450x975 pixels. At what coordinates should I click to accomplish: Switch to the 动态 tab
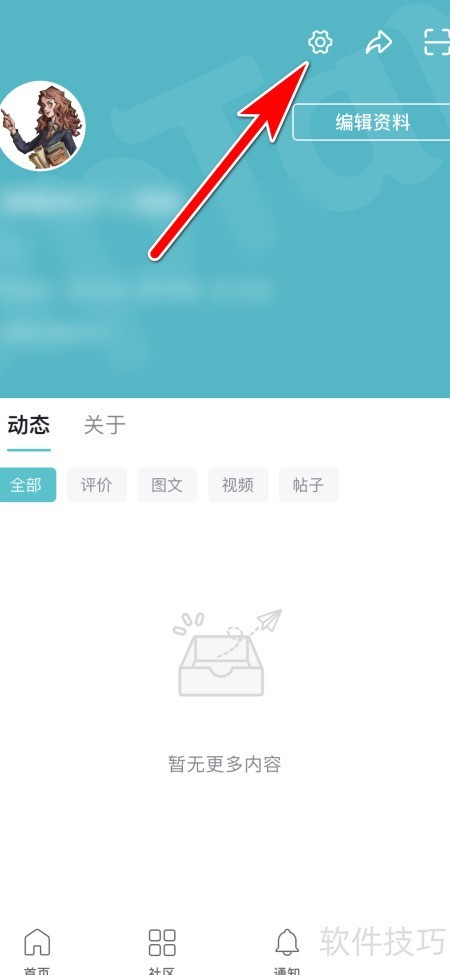(x=29, y=425)
